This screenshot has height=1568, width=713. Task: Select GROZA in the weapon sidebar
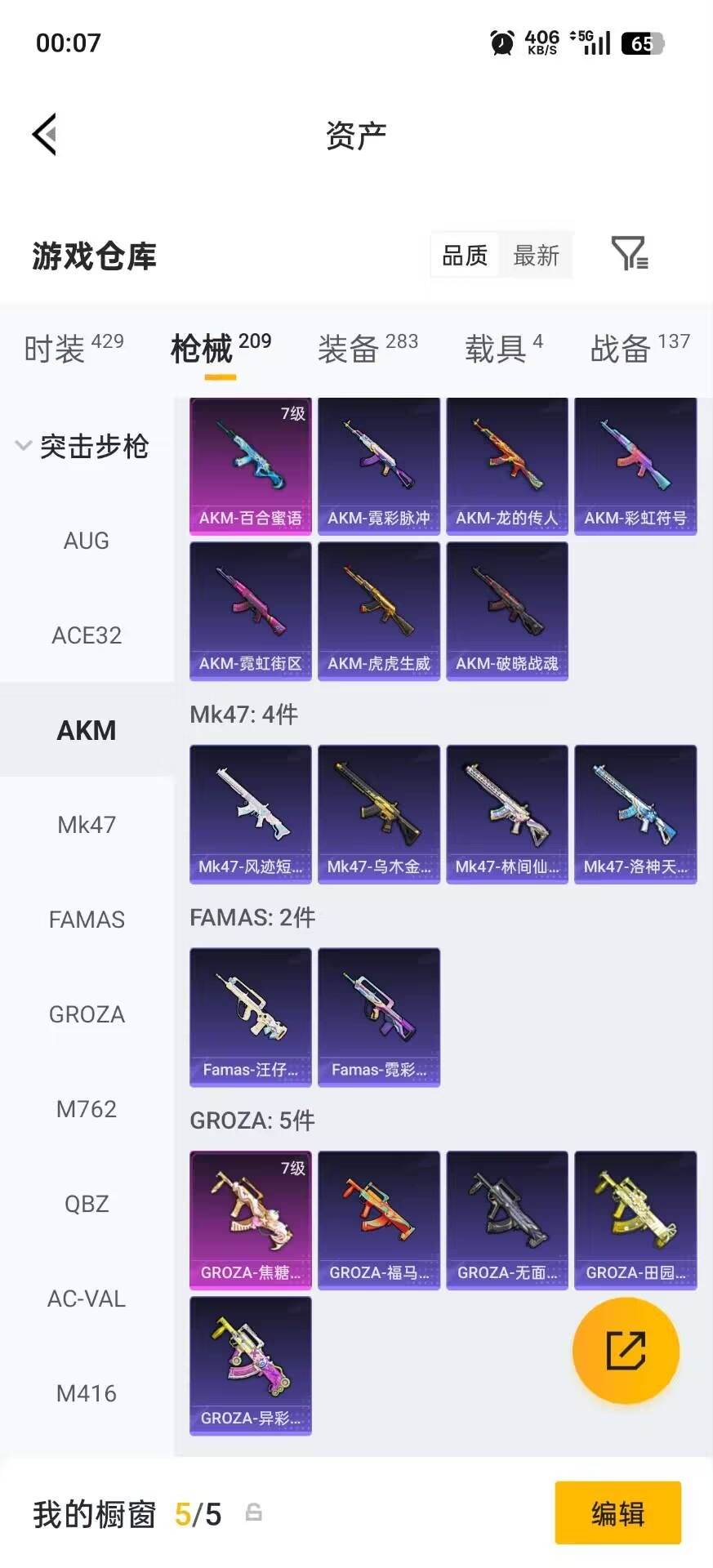click(x=87, y=1014)
